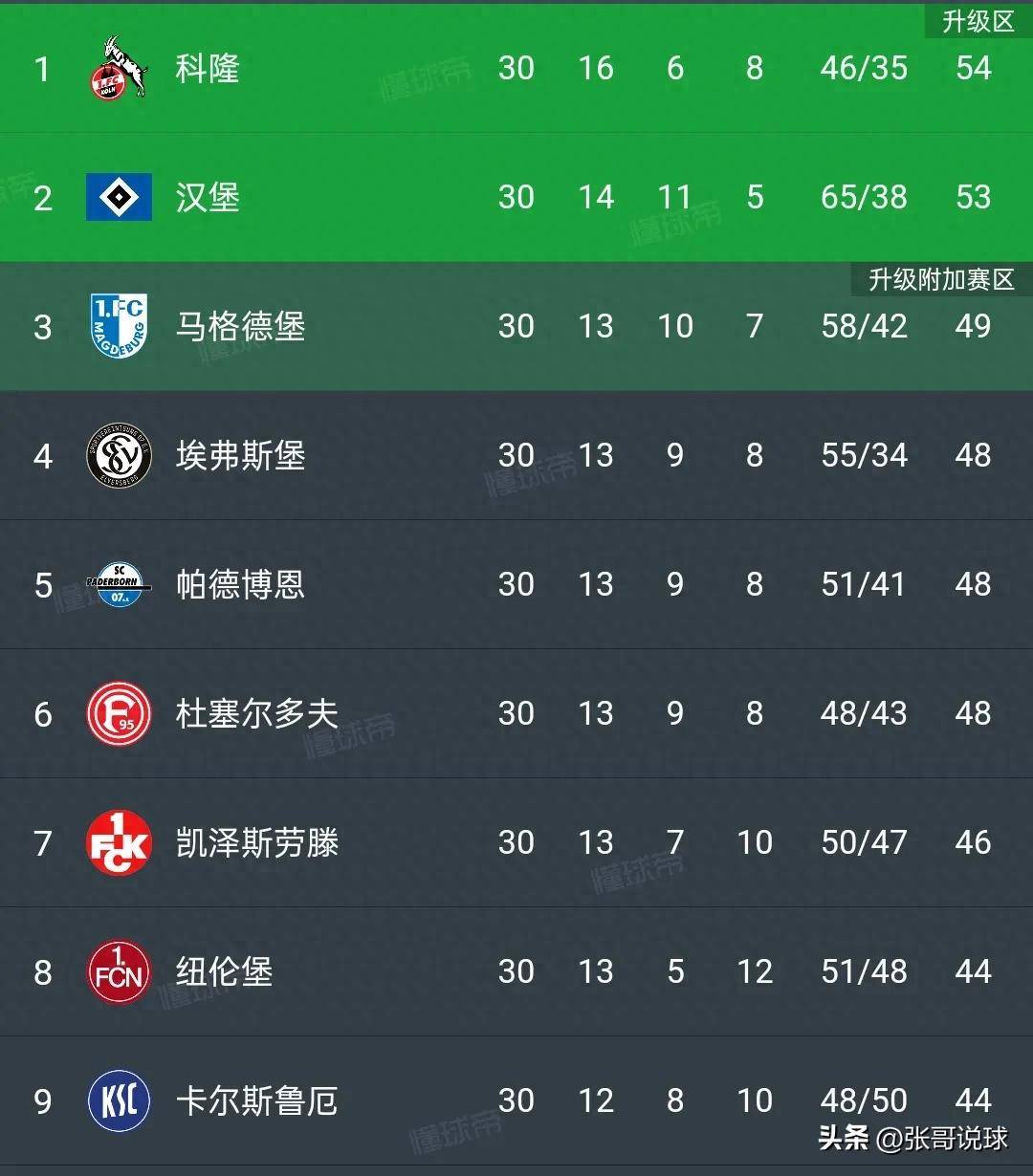Click the 纽伦堡 1.FCN logo
The height and width of the screenshot is (1176, 1033).
(119, 971)
